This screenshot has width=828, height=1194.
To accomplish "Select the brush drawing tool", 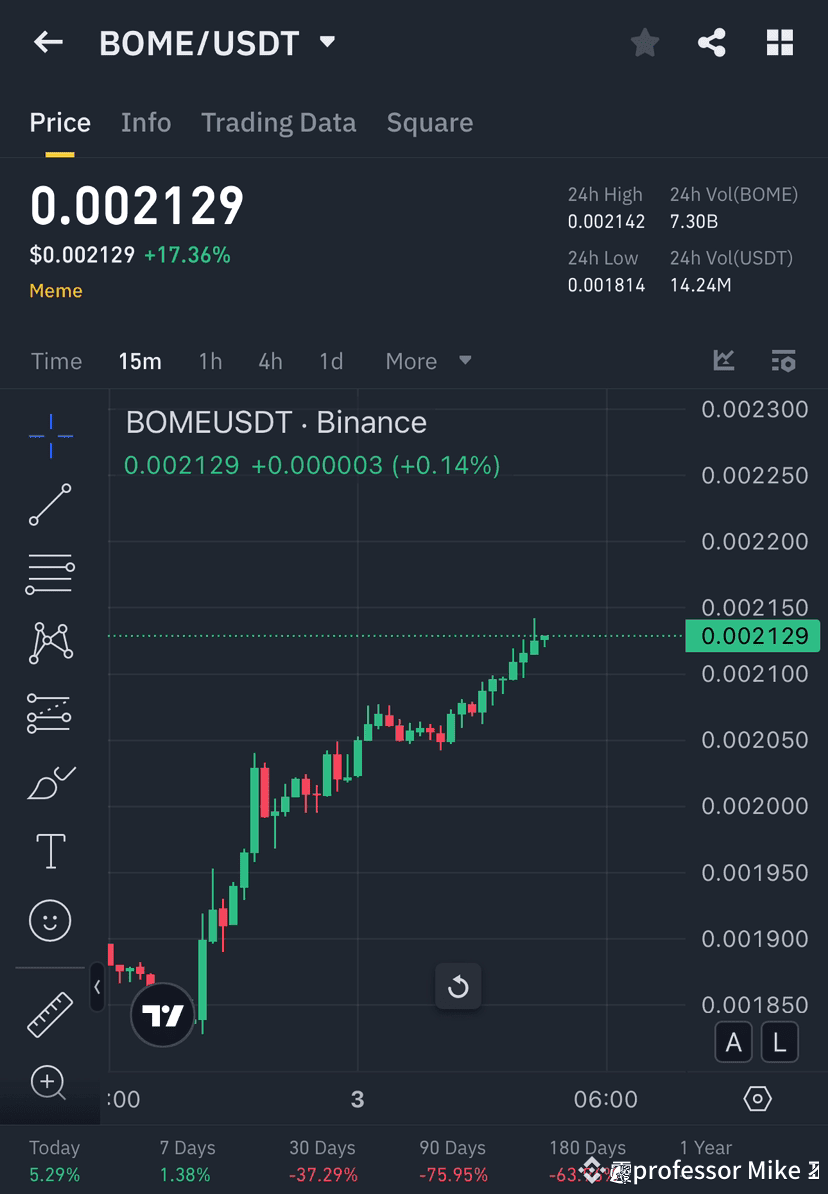I will 50,783.
